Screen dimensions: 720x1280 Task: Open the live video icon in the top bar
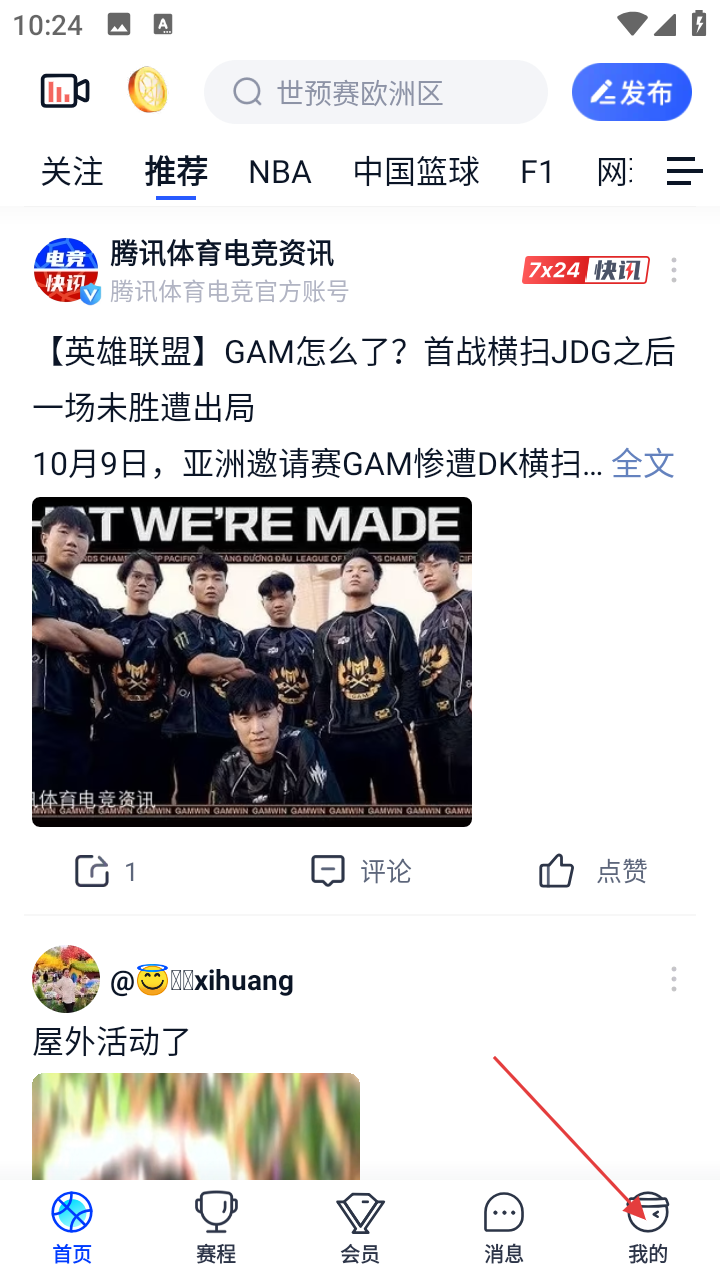(x=65, y=91)
